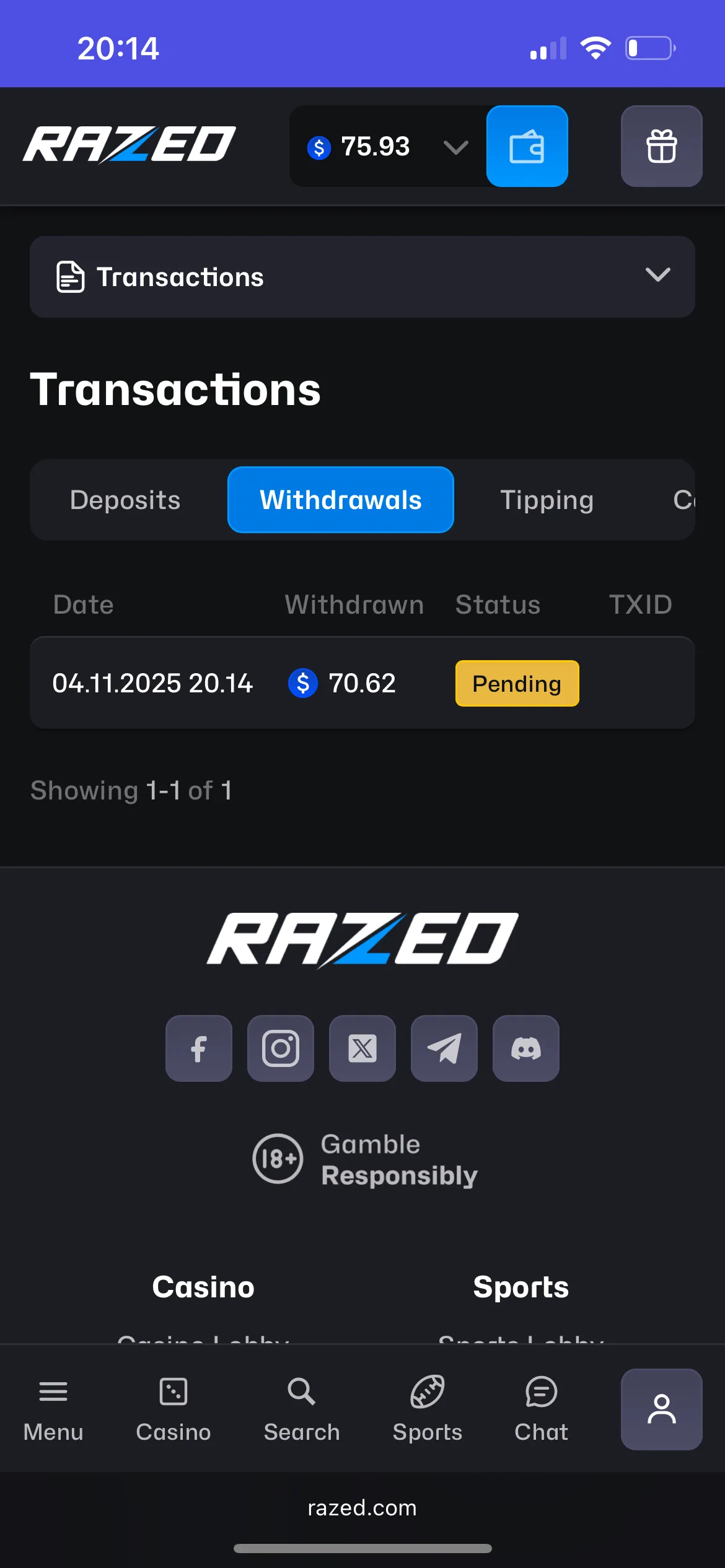Switch to the Deposits tab

pyautogui.click(x=125, y=500)
